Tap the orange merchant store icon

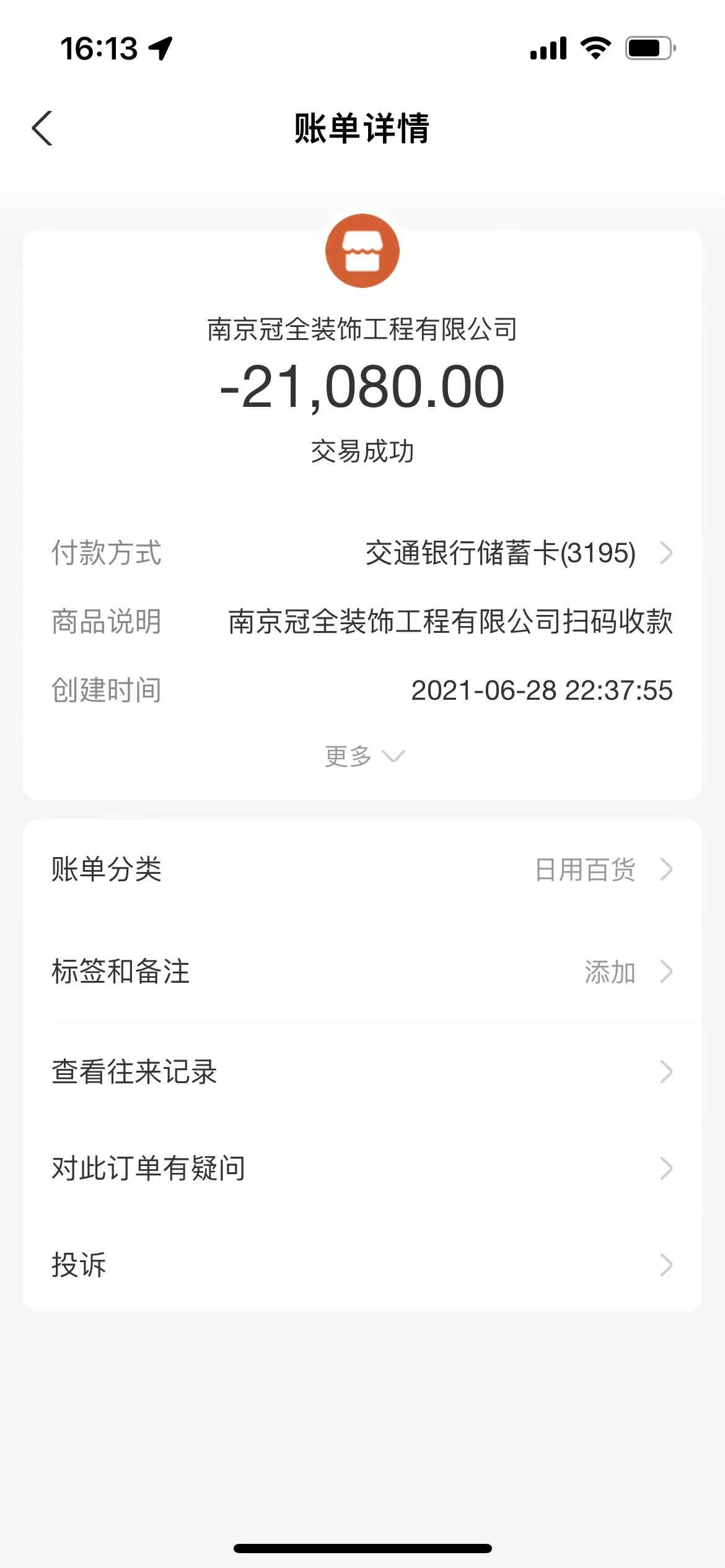tap(362, 251)
